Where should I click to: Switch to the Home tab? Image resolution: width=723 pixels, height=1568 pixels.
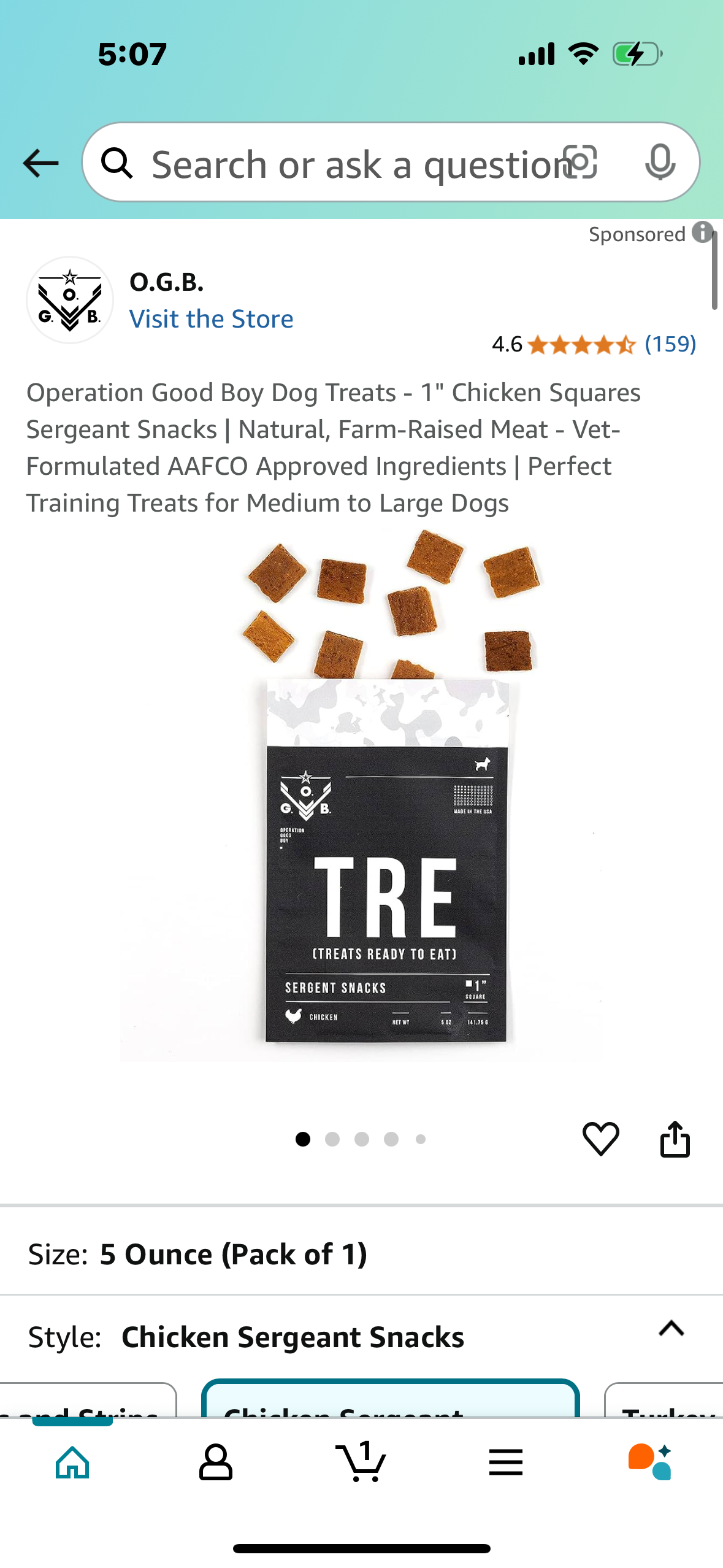(73, 1462)
